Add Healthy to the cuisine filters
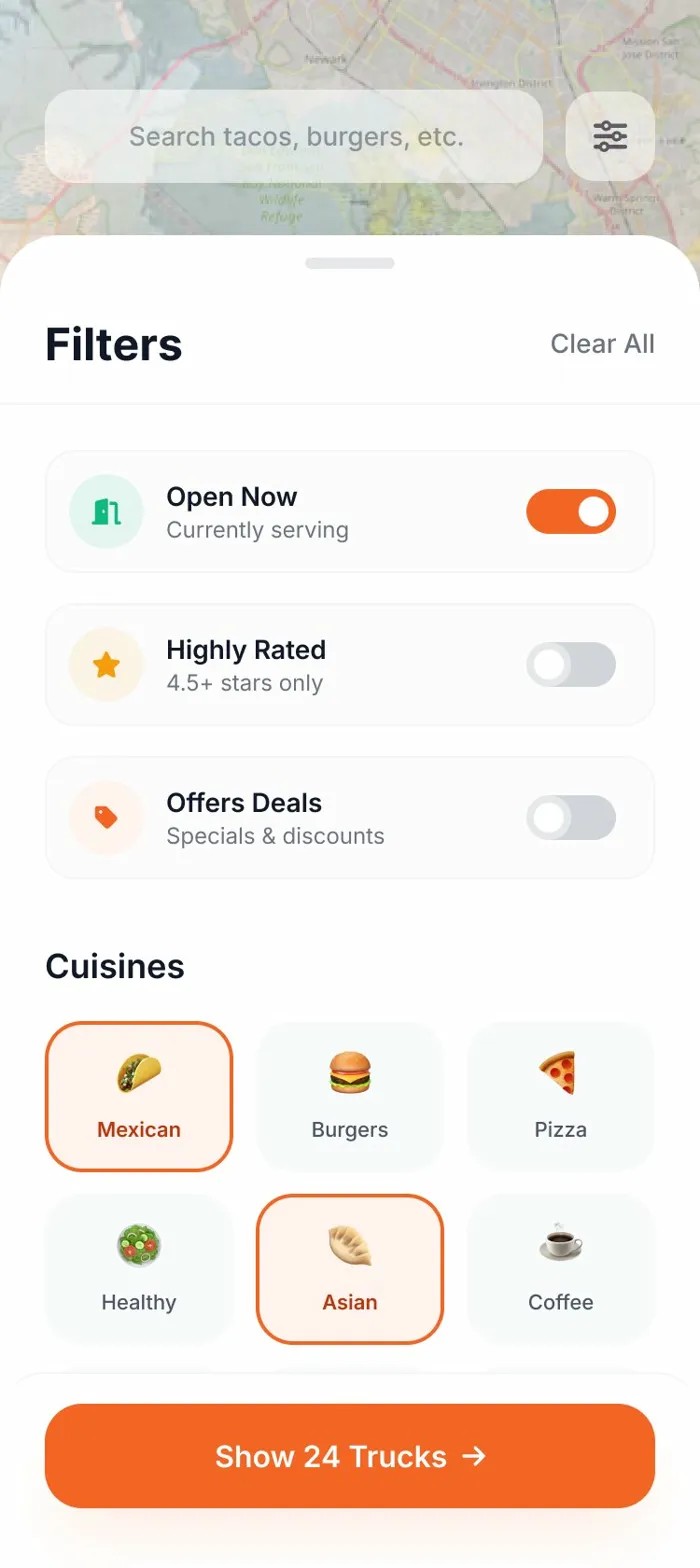 139,1269
